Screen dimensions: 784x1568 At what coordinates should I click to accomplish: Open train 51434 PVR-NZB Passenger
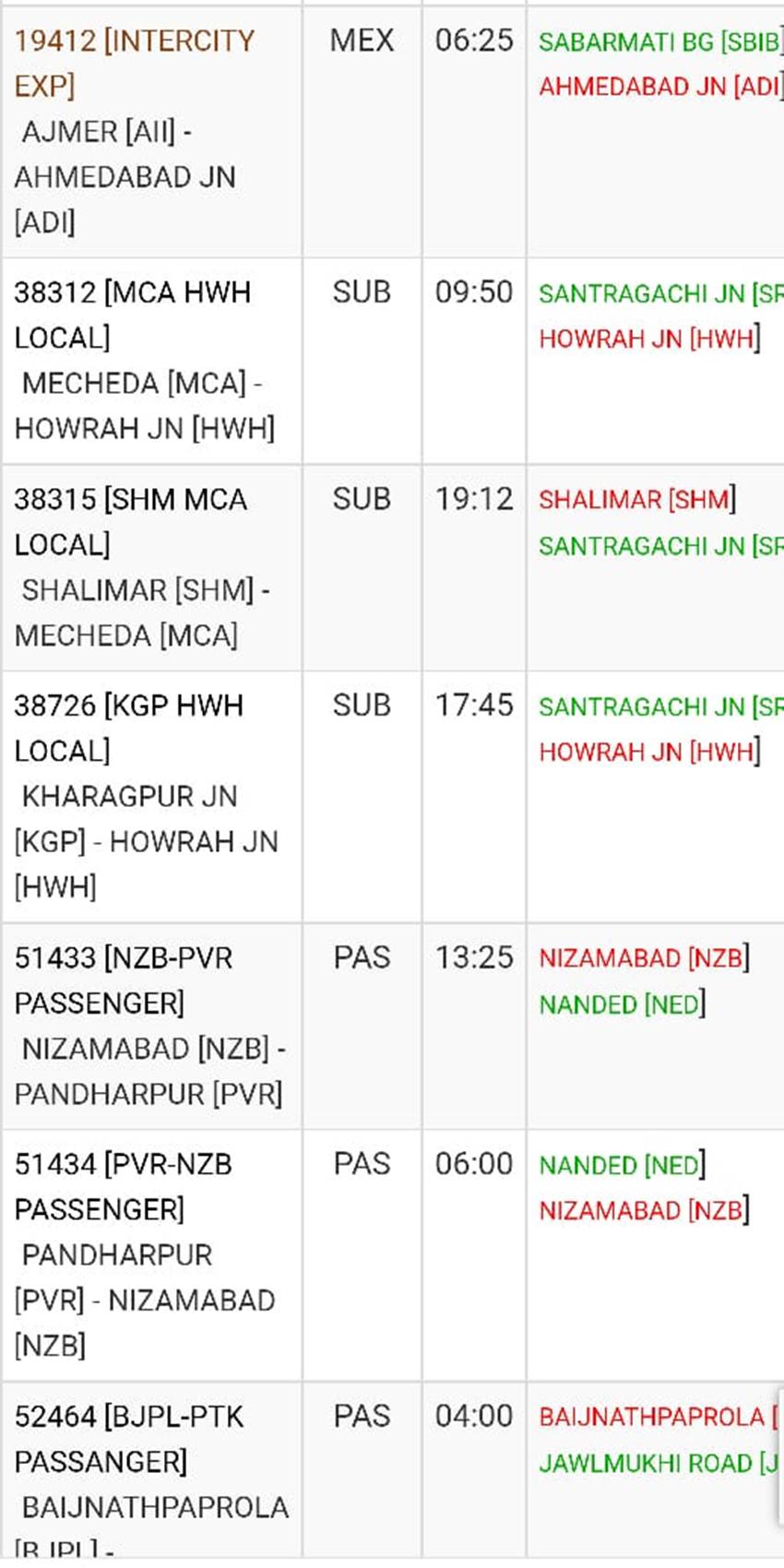[x=123, y=1187]
